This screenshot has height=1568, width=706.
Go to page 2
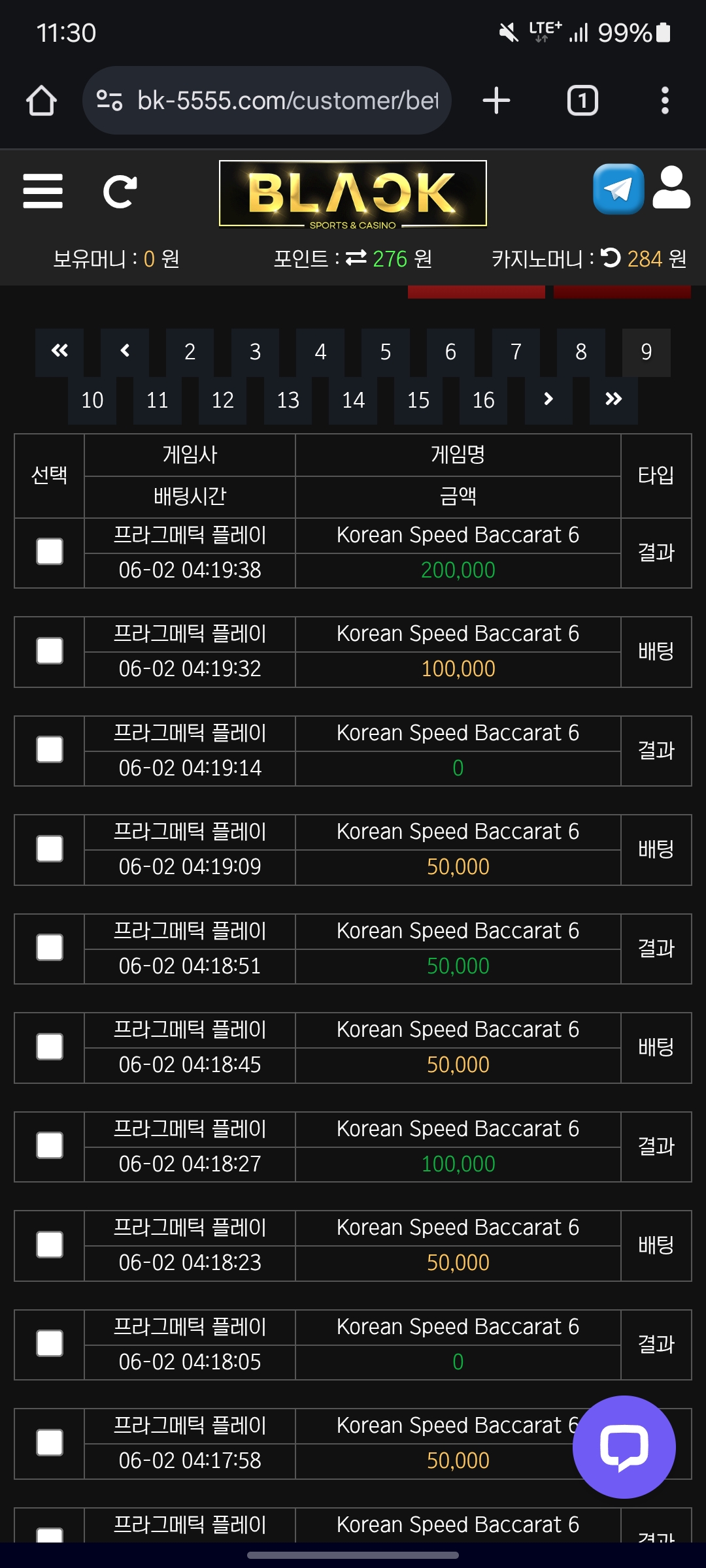pos(190,352)
